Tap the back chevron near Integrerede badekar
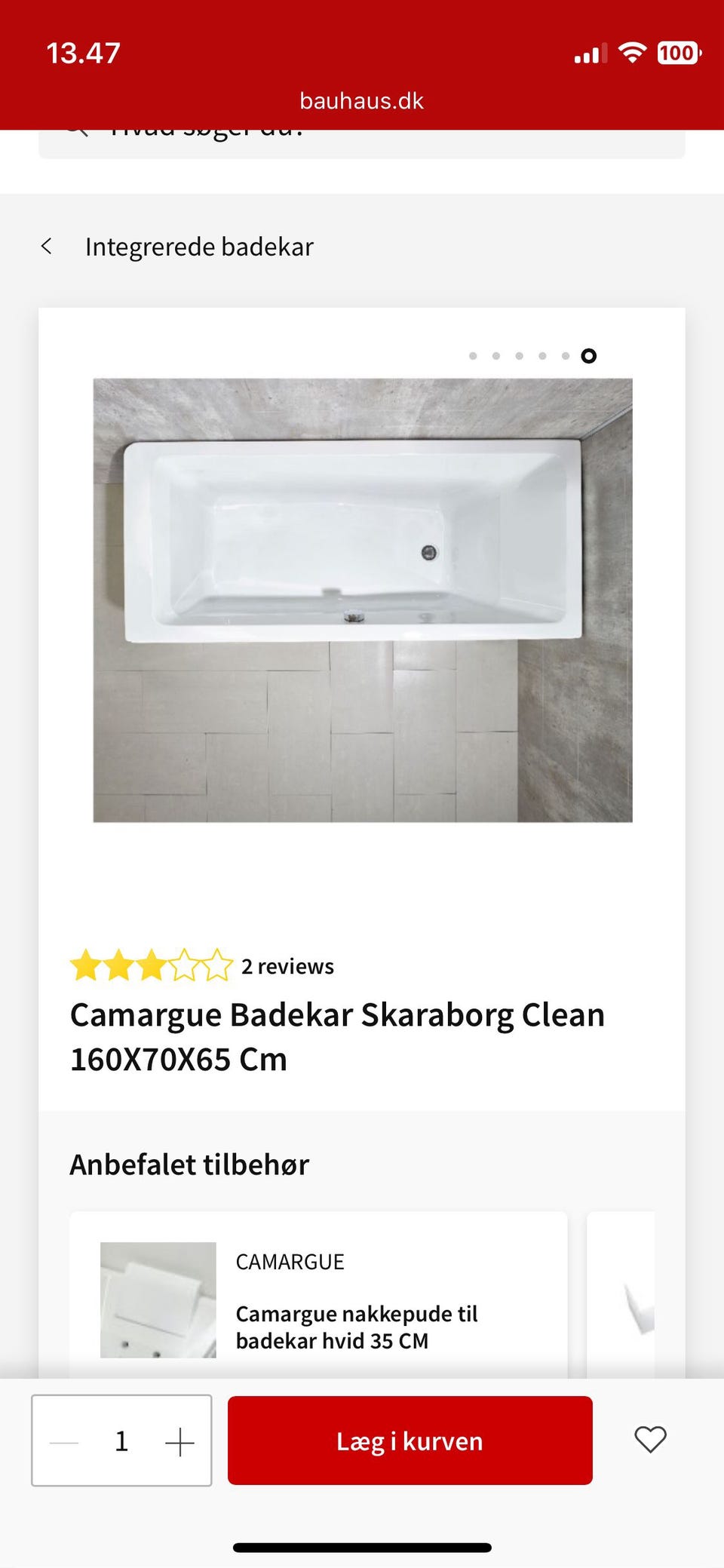 point(48,246)
